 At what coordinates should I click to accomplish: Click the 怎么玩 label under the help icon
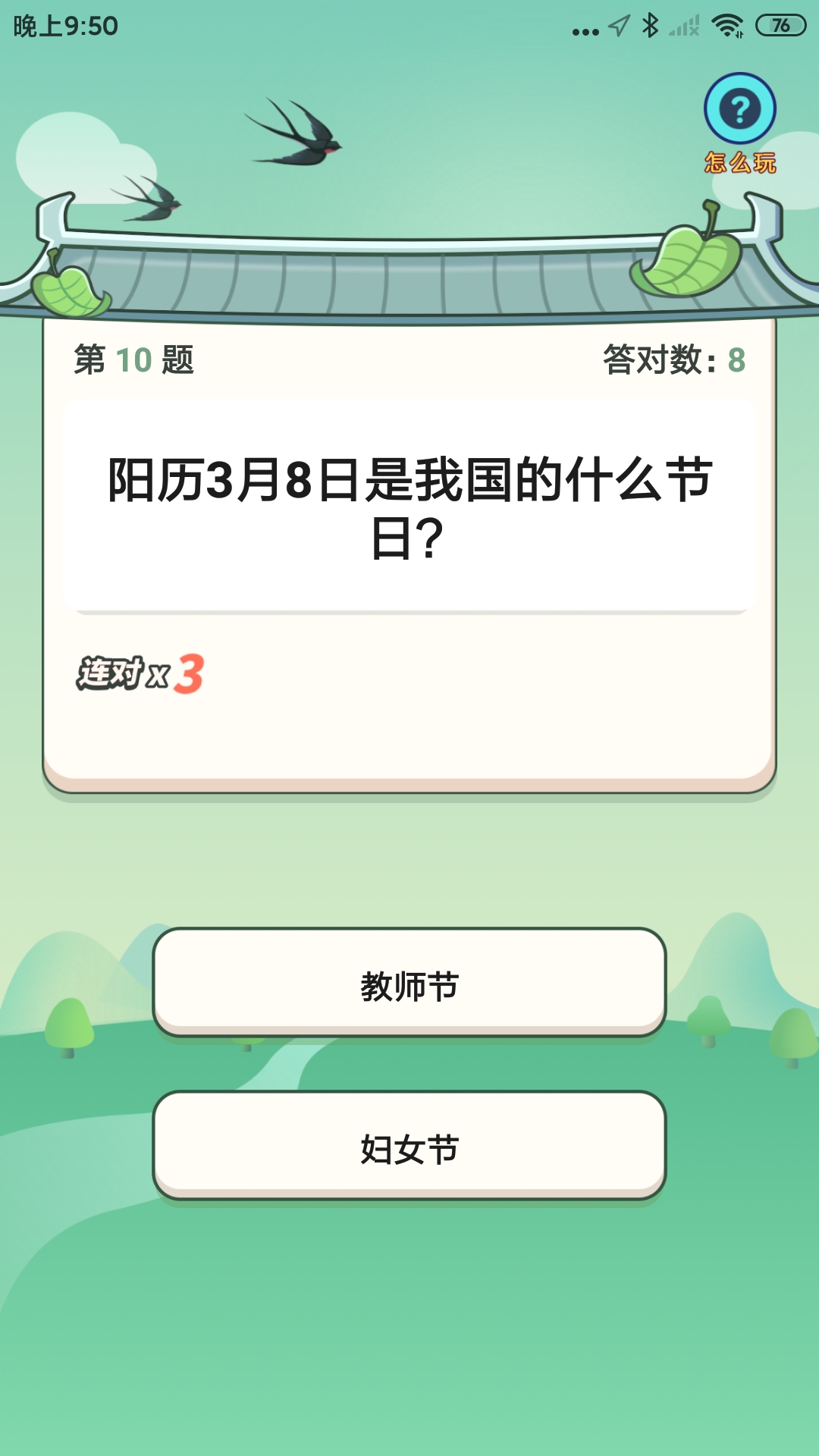pos(739,162)
